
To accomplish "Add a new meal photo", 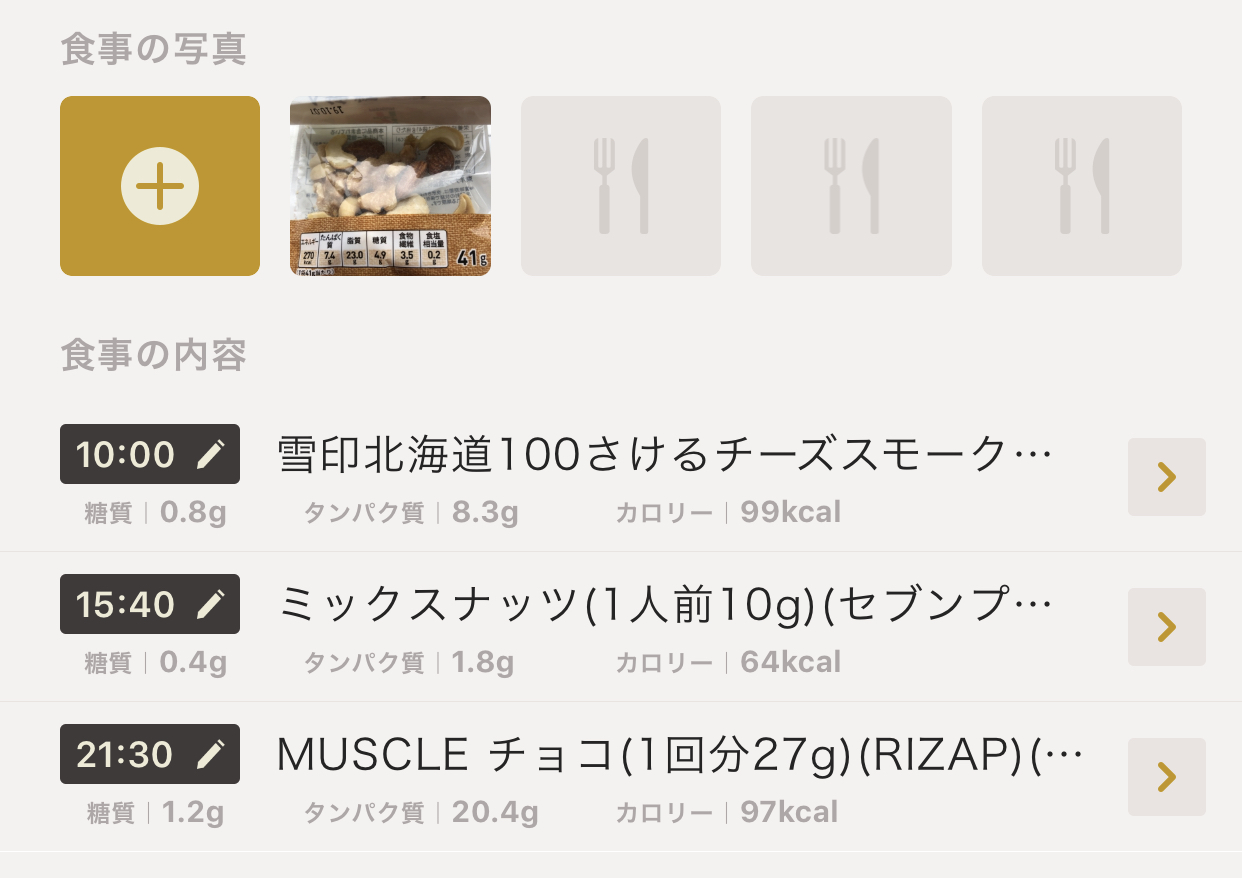I will [x=160, y=186].
